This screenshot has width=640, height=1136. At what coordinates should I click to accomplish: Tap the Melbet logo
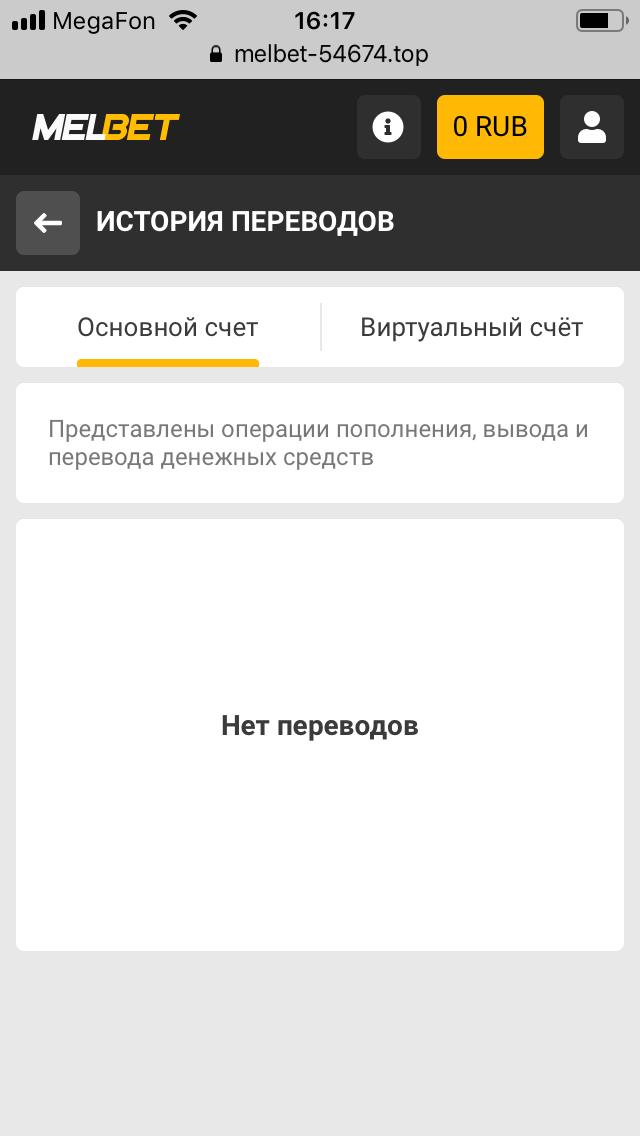tap(106, 128)
